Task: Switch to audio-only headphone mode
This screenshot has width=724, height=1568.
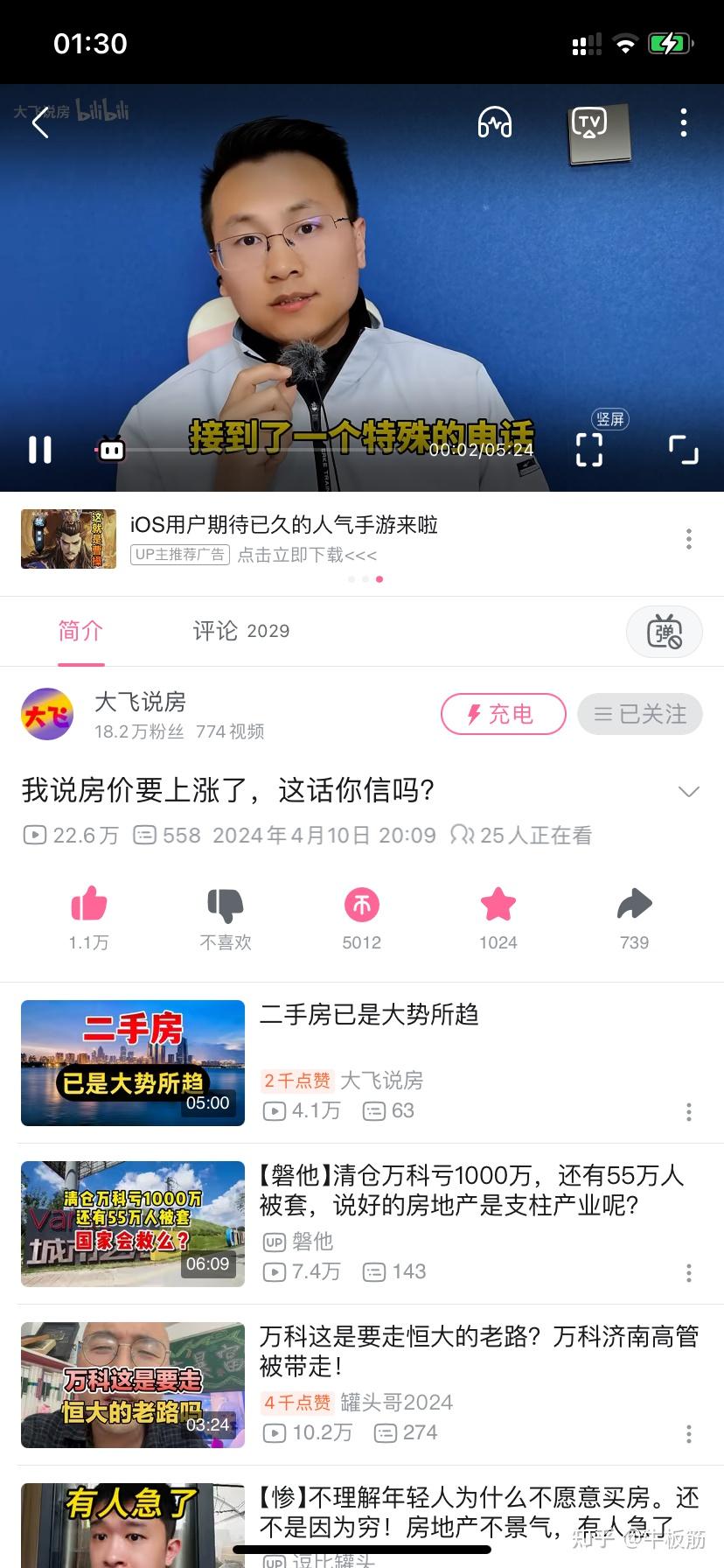Action: point(495,122)
